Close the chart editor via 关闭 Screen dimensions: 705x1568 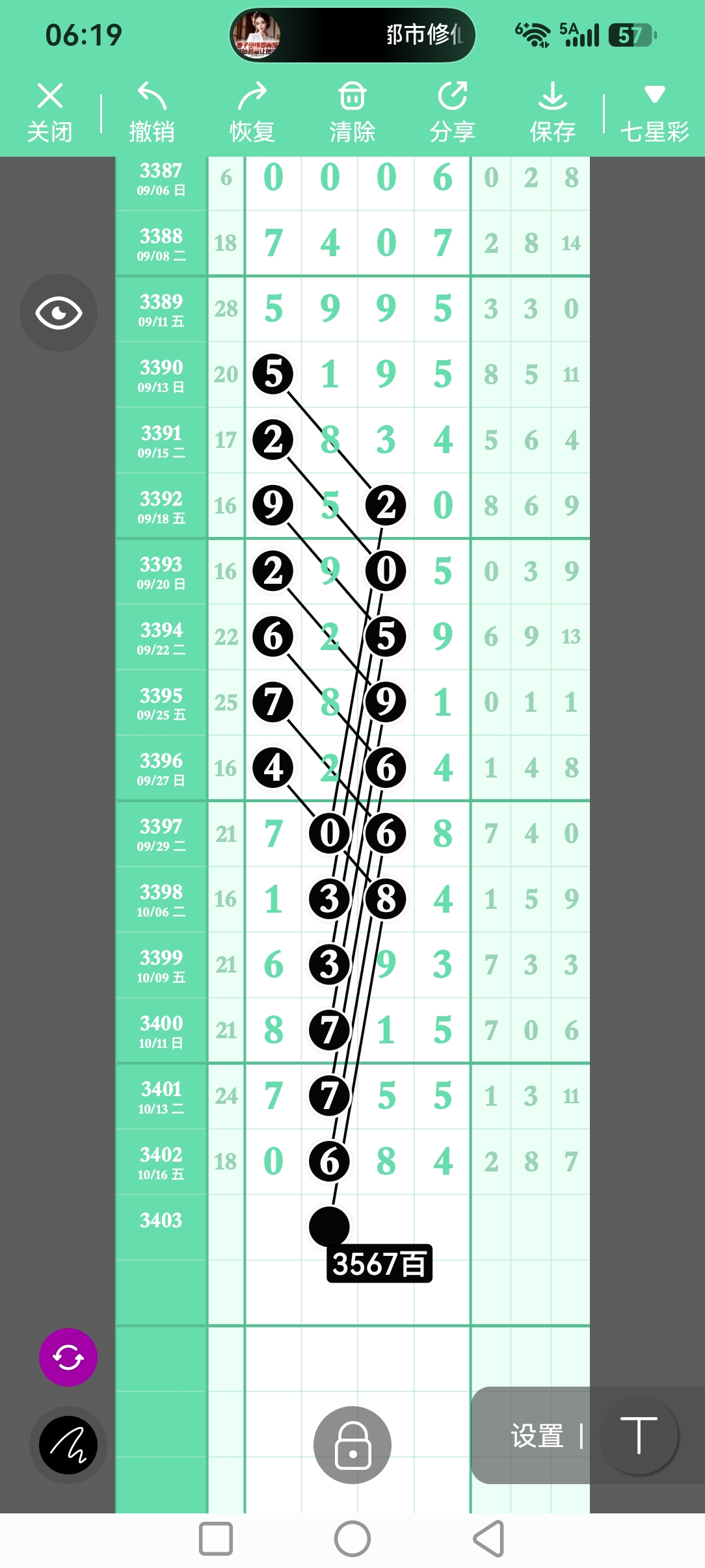pos(50,112)
